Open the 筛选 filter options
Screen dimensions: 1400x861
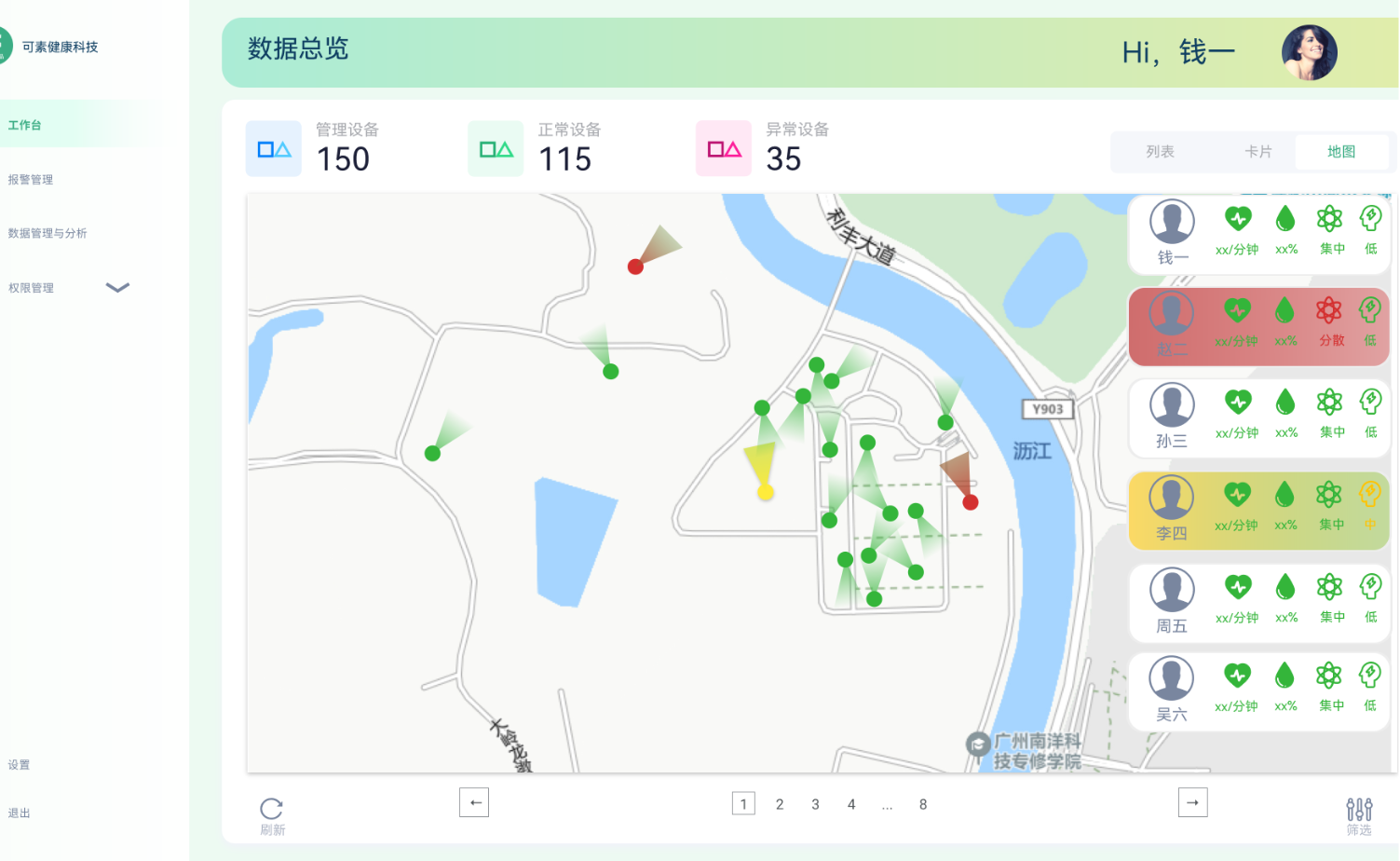coord(1359,815)
